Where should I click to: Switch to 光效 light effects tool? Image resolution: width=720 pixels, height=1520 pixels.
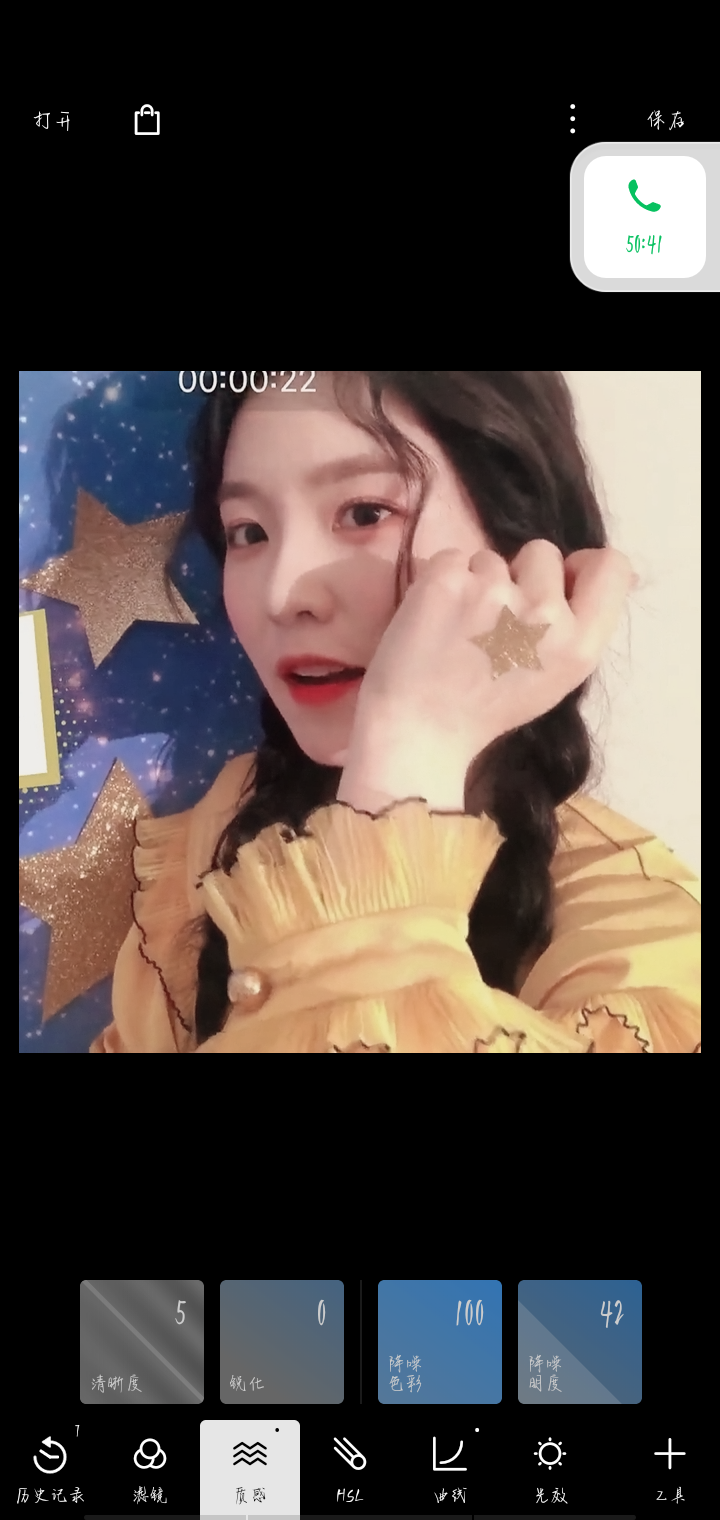(x=550, y=1468)
